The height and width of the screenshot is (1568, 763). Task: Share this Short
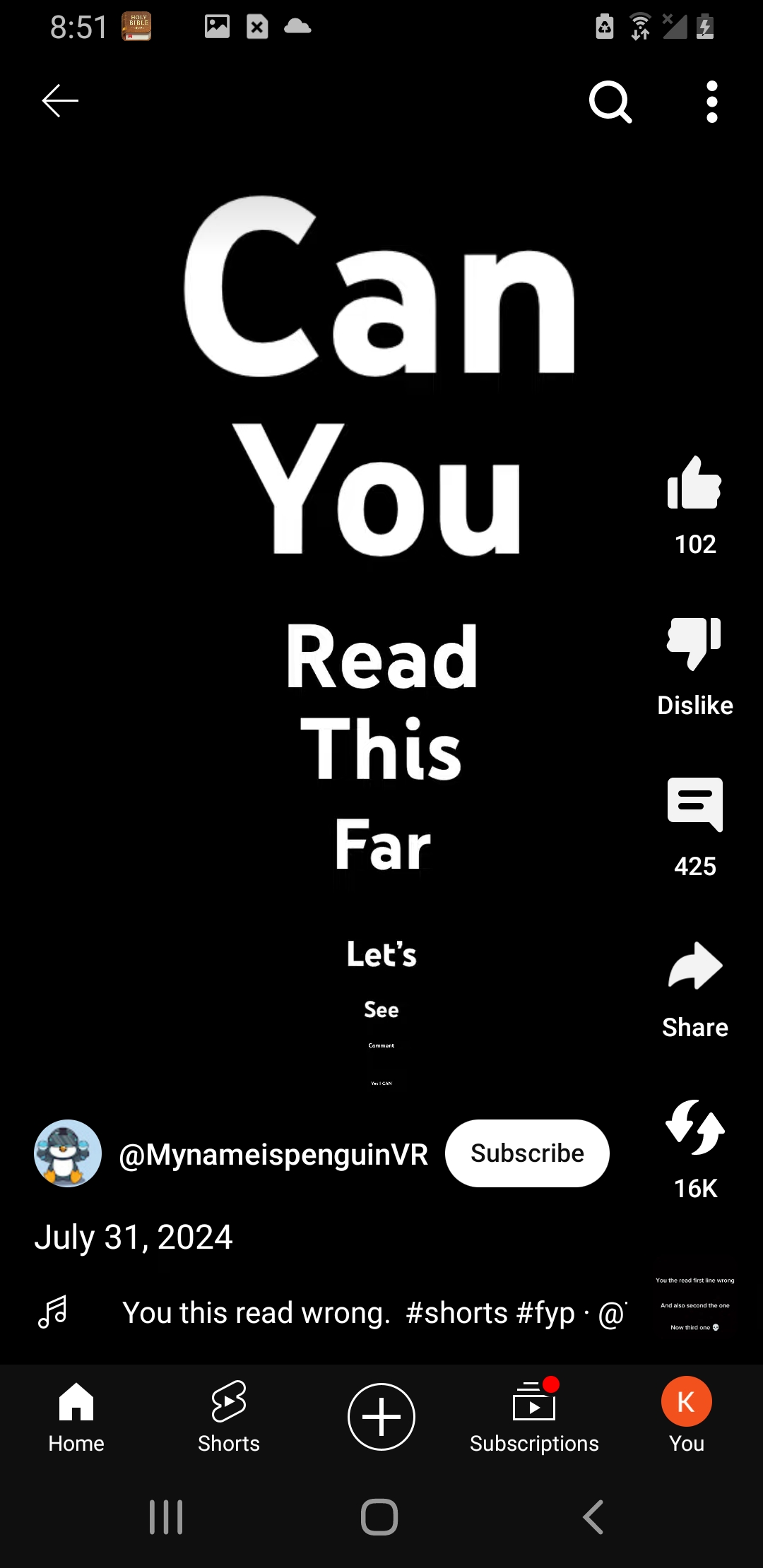coord(694,968)
